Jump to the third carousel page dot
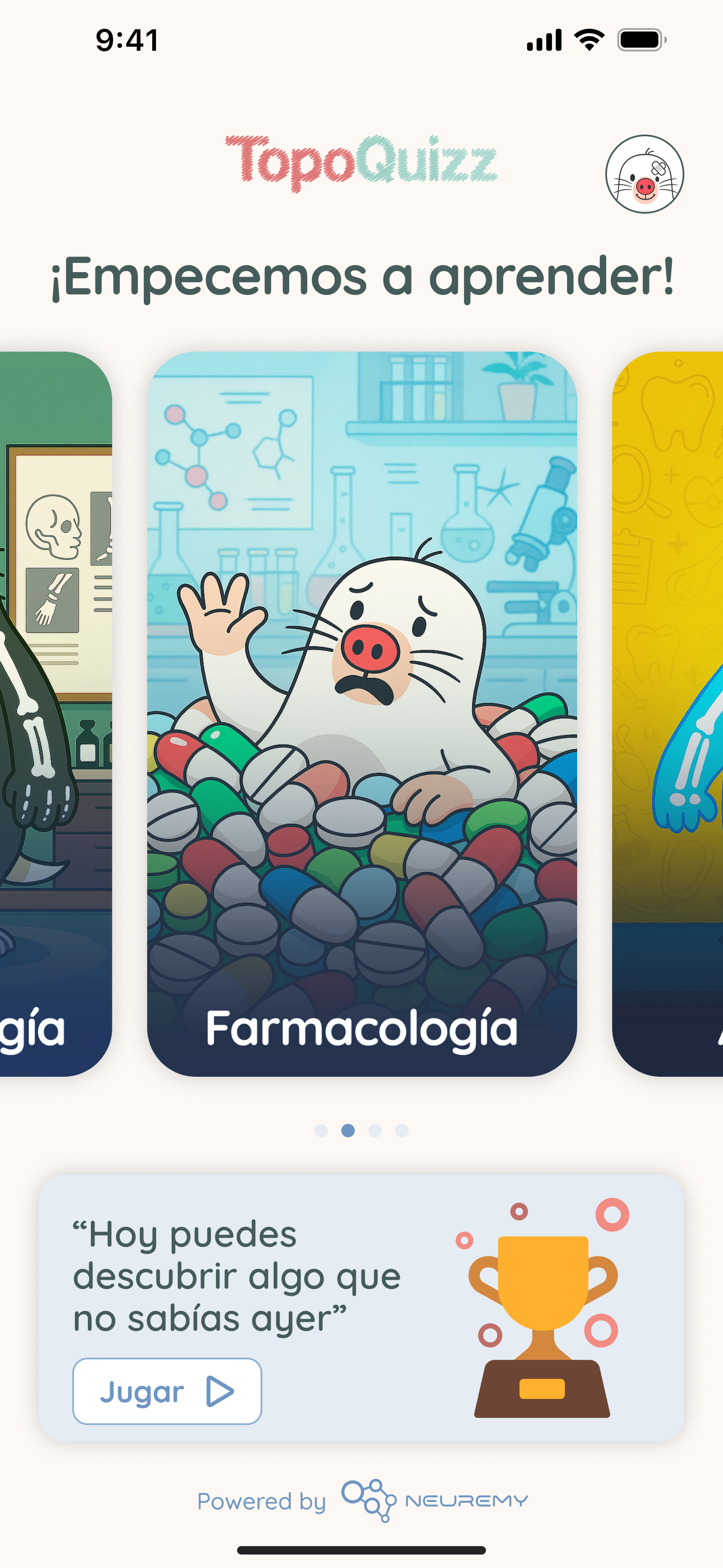 pyautogui.click(x=375, y=1130)
